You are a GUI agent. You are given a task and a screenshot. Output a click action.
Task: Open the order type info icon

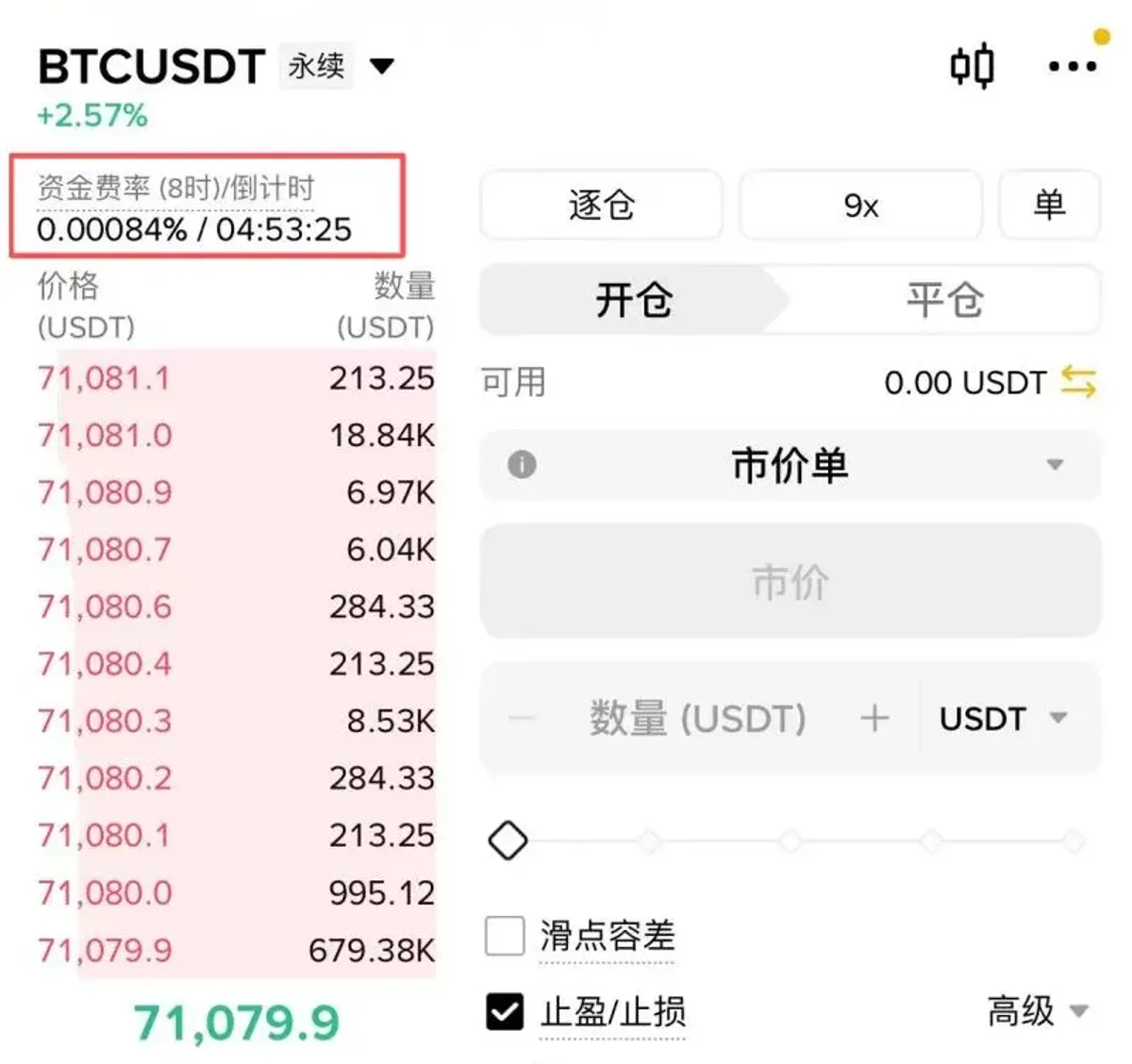click(522, 464)
